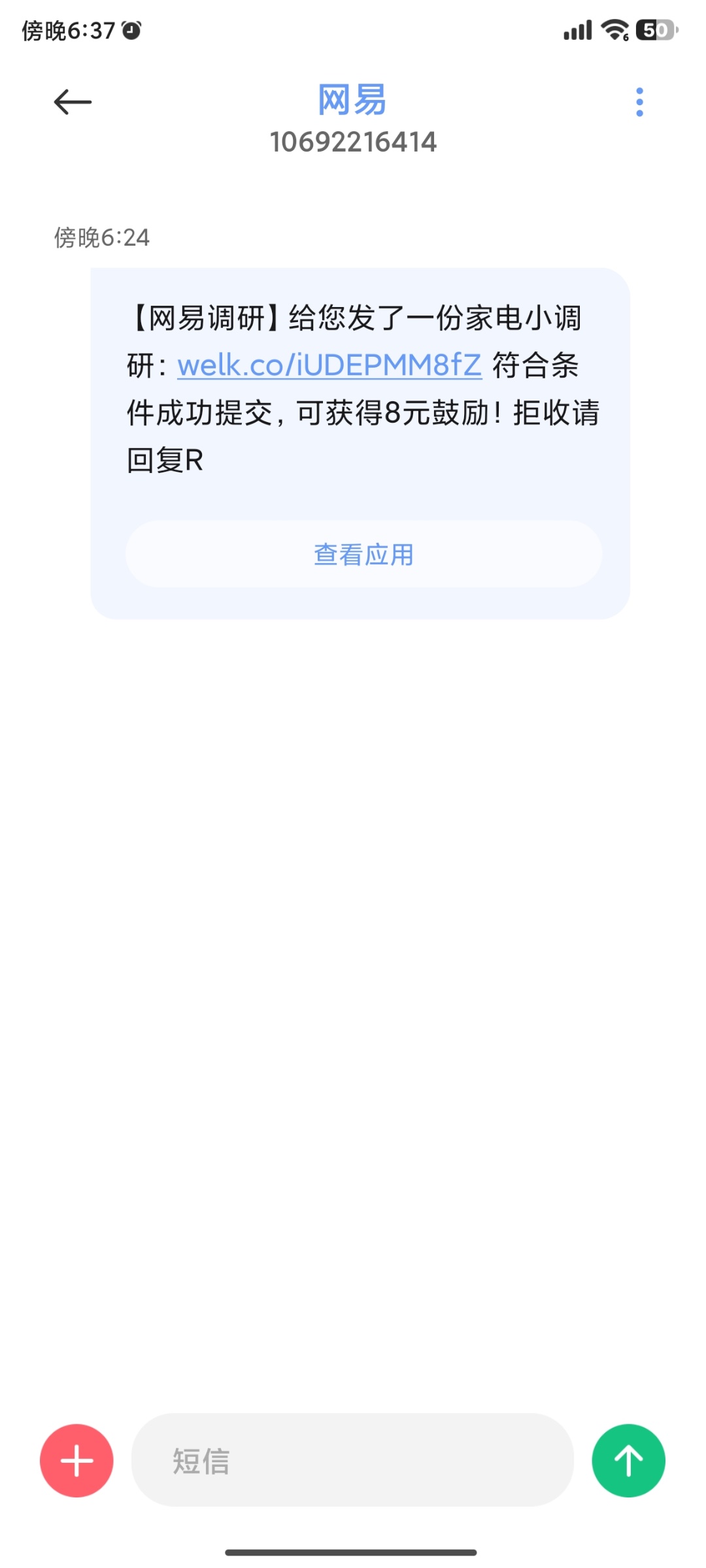Open 网易 contact details from the title
Viewport: 706px width, 1568px height.
point(352,101)
